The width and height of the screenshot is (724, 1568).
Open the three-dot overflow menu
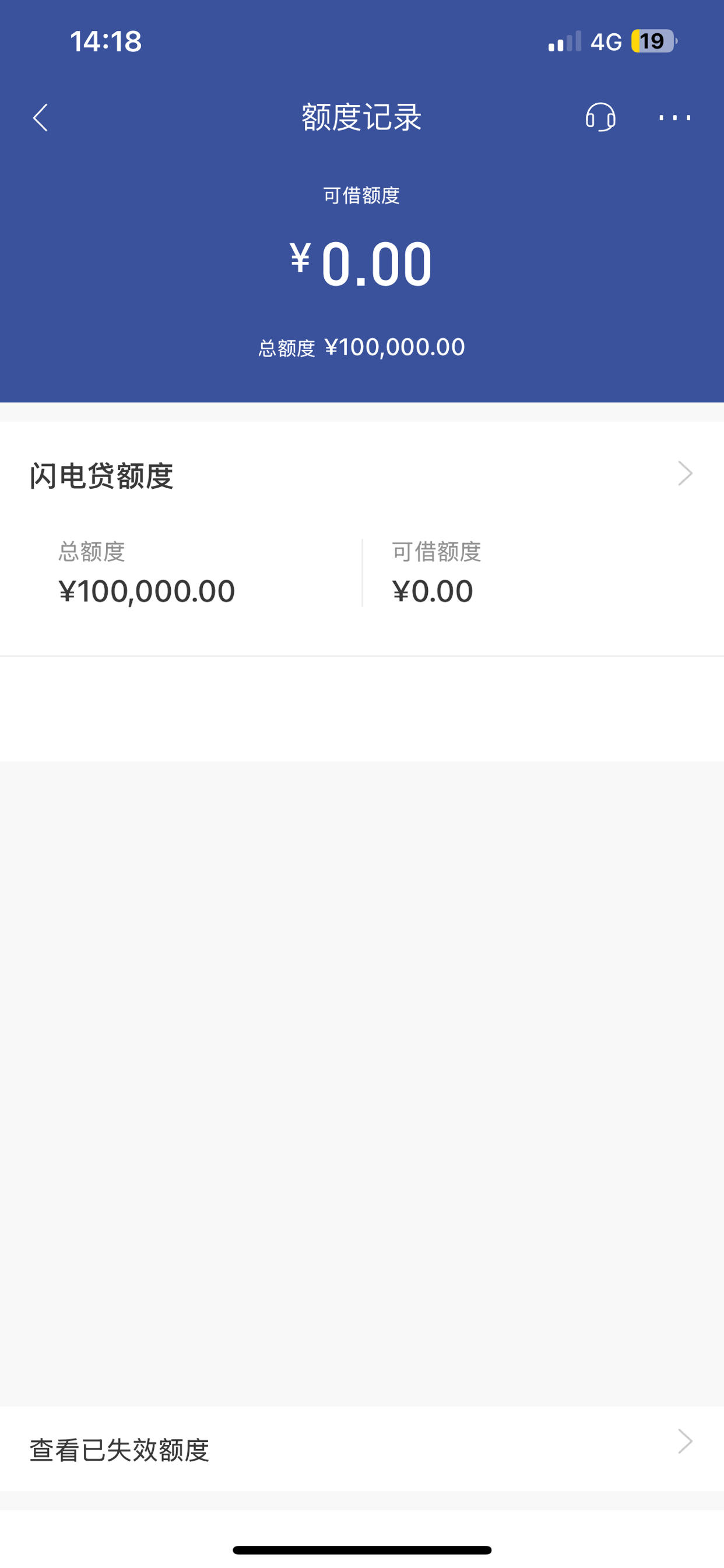point(674,117)
